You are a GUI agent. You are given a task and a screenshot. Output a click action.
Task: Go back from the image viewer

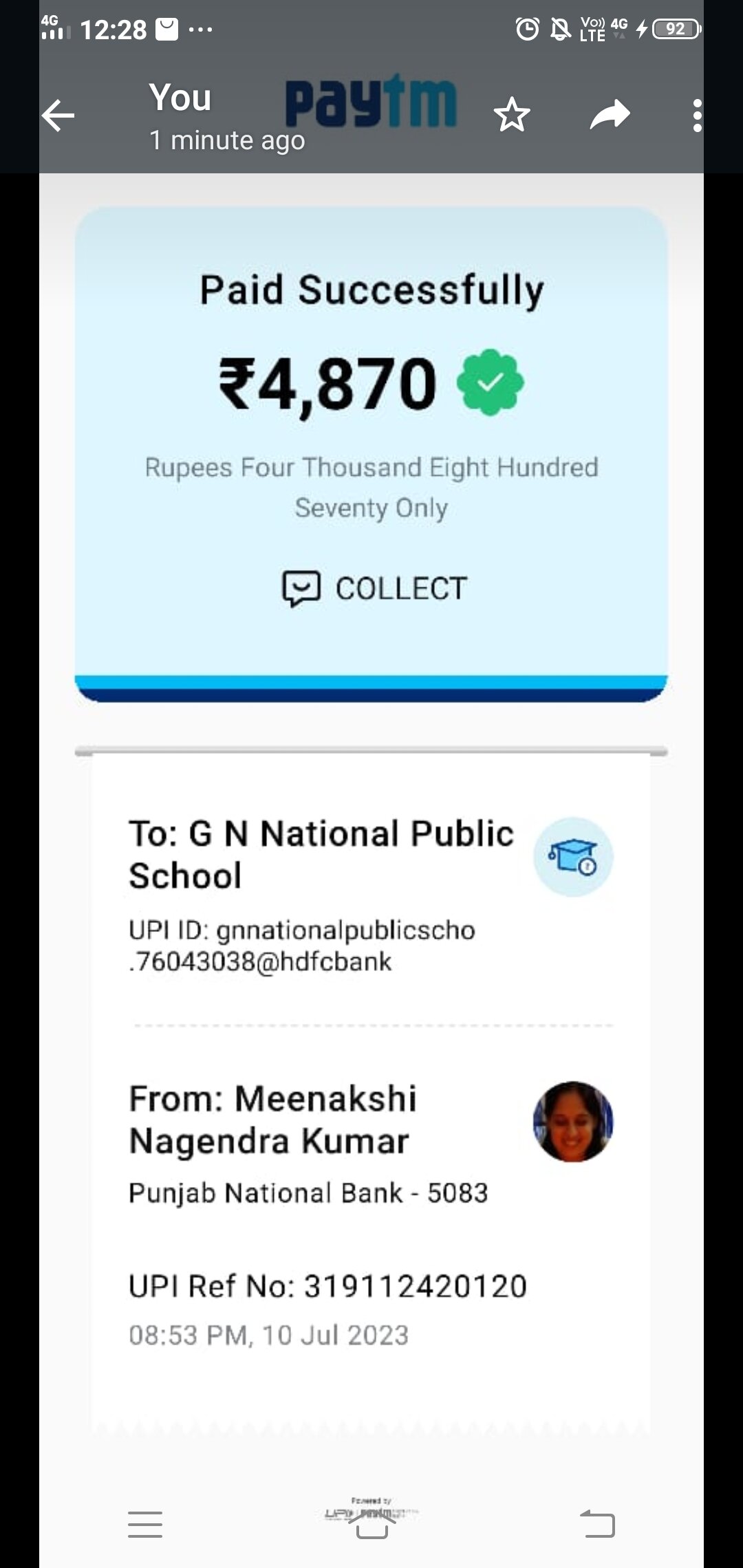pyautogui.click(x=58, y=115)
